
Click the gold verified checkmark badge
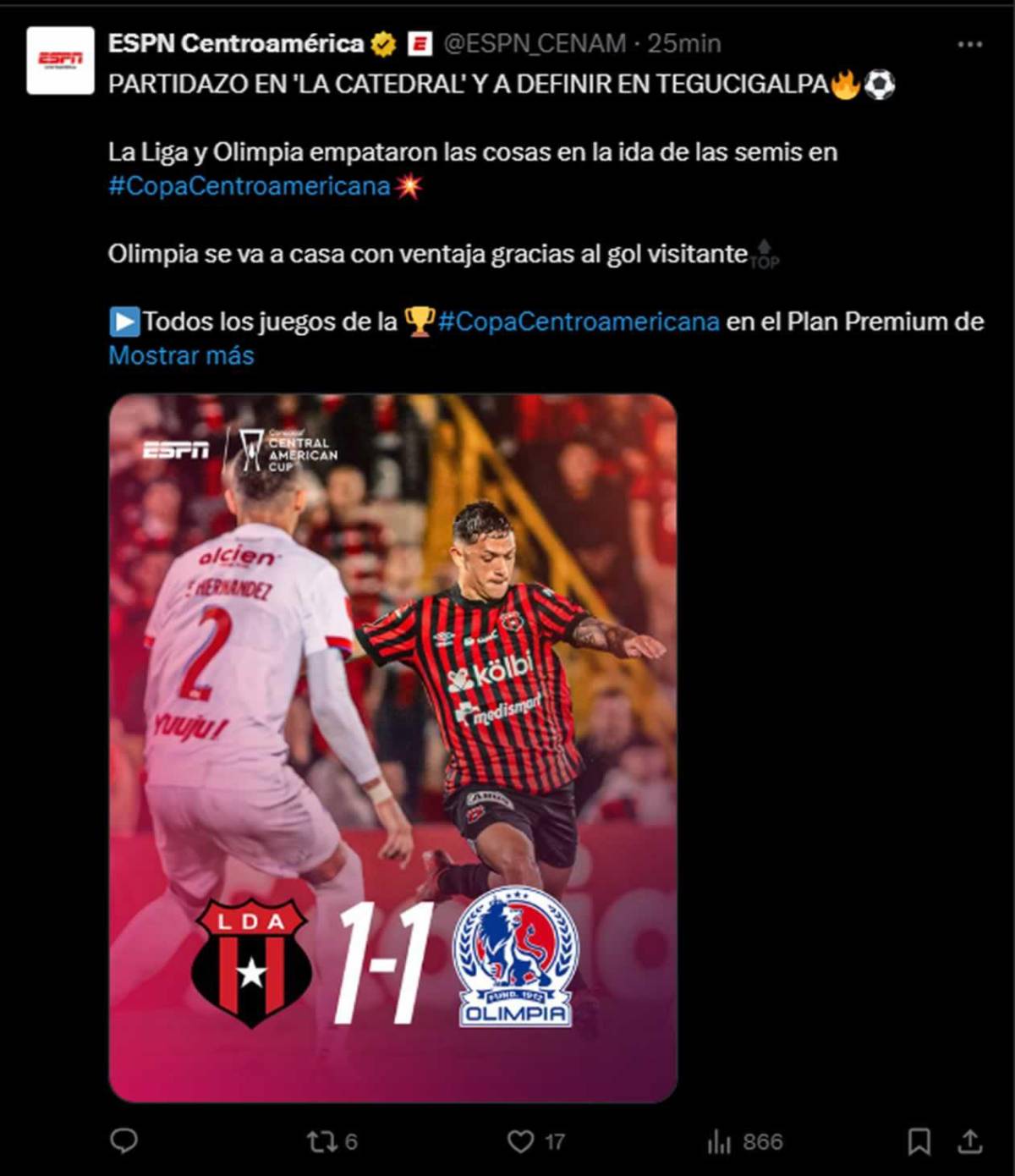[x=382, y=40]
